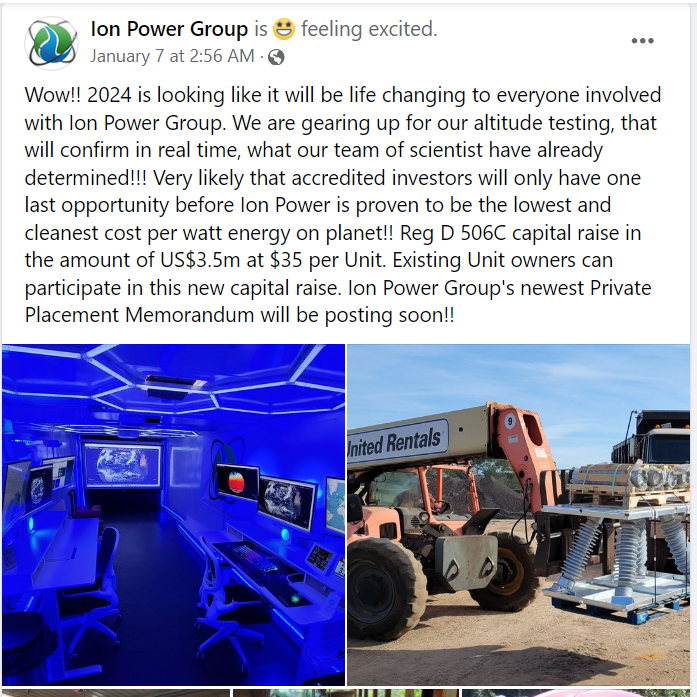Open Ion Power Group's profile picture

pyautogui.click(x=50, y=42)
